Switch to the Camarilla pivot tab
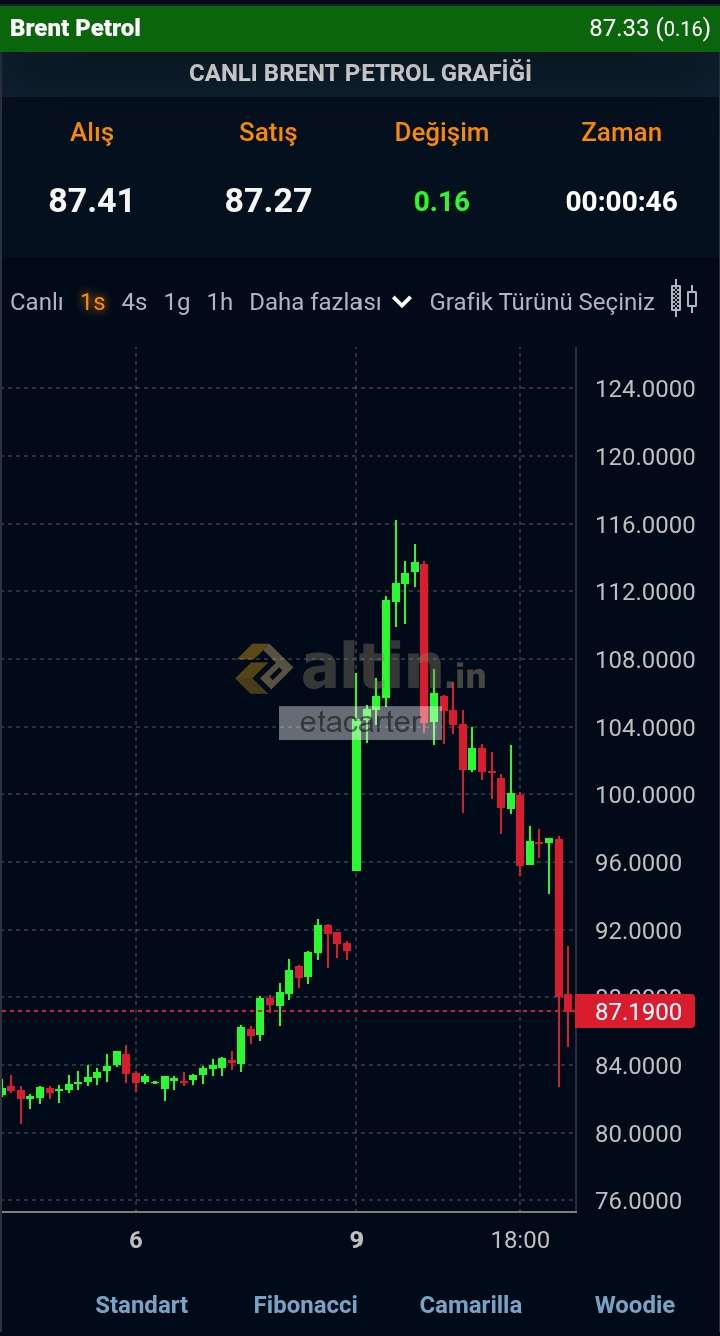This screenshot has height=1336, width=720. (470, 1304)
